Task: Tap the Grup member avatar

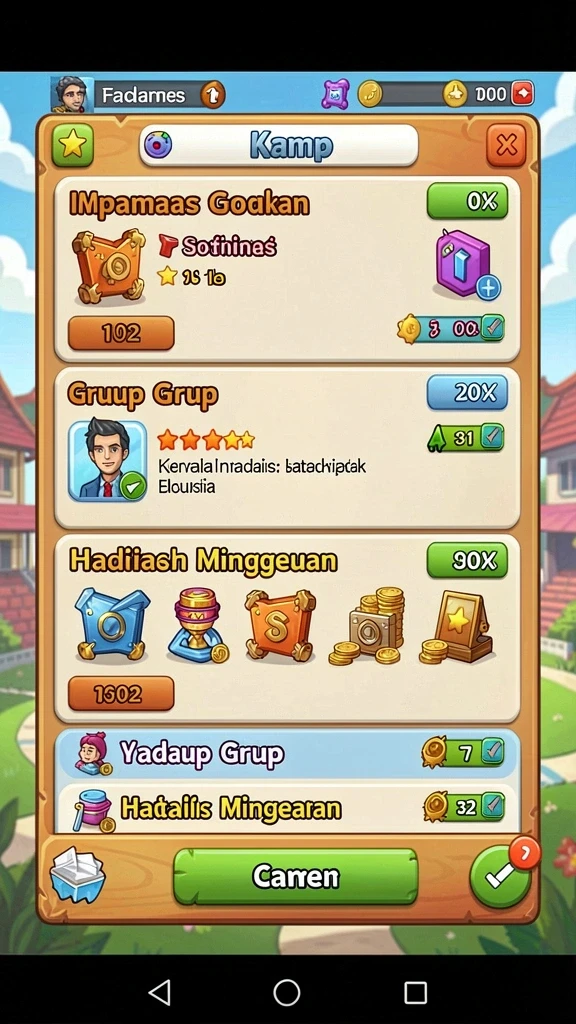Action: pos(108,461)
